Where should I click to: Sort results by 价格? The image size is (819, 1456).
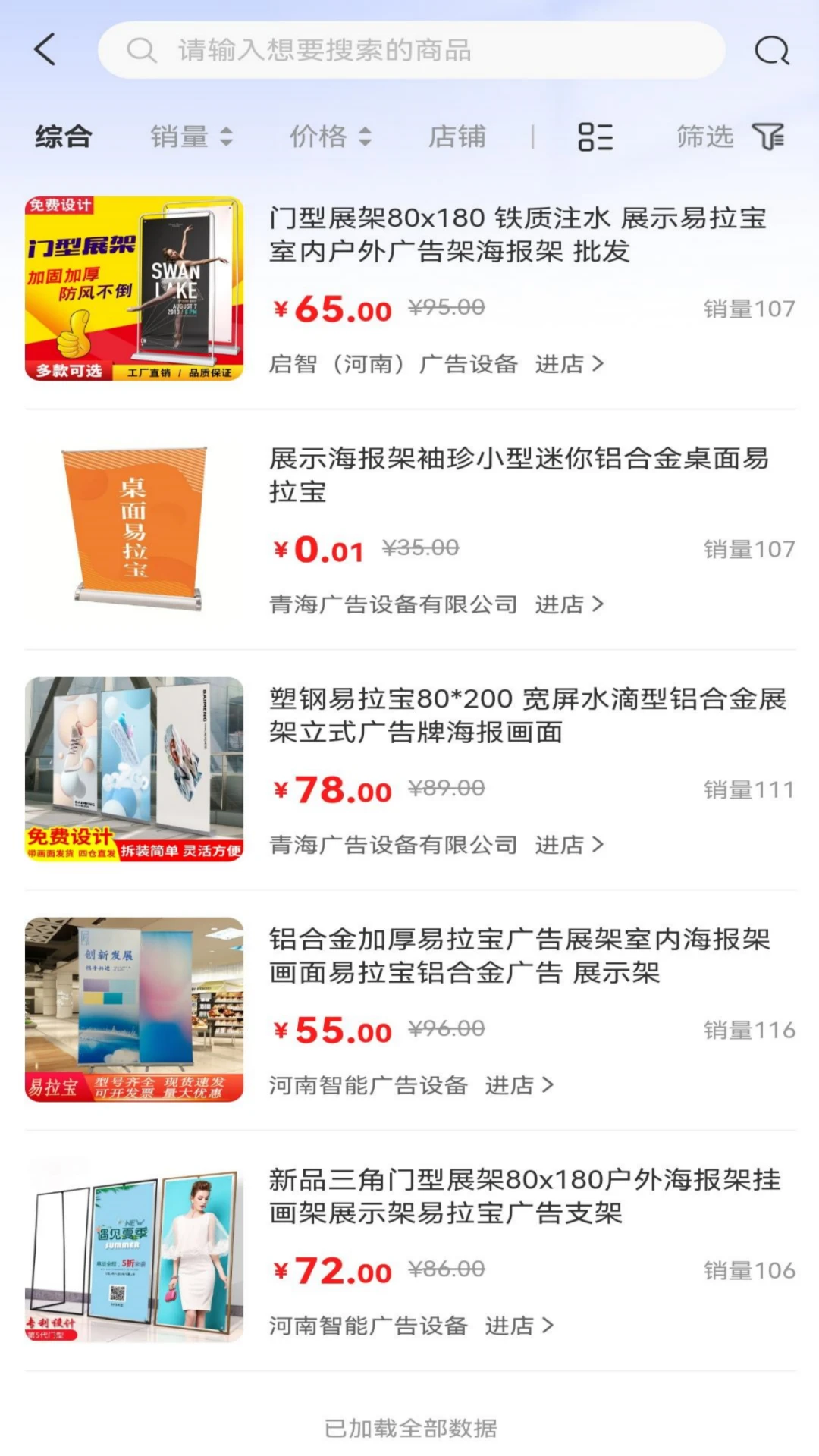pos(331,137)
